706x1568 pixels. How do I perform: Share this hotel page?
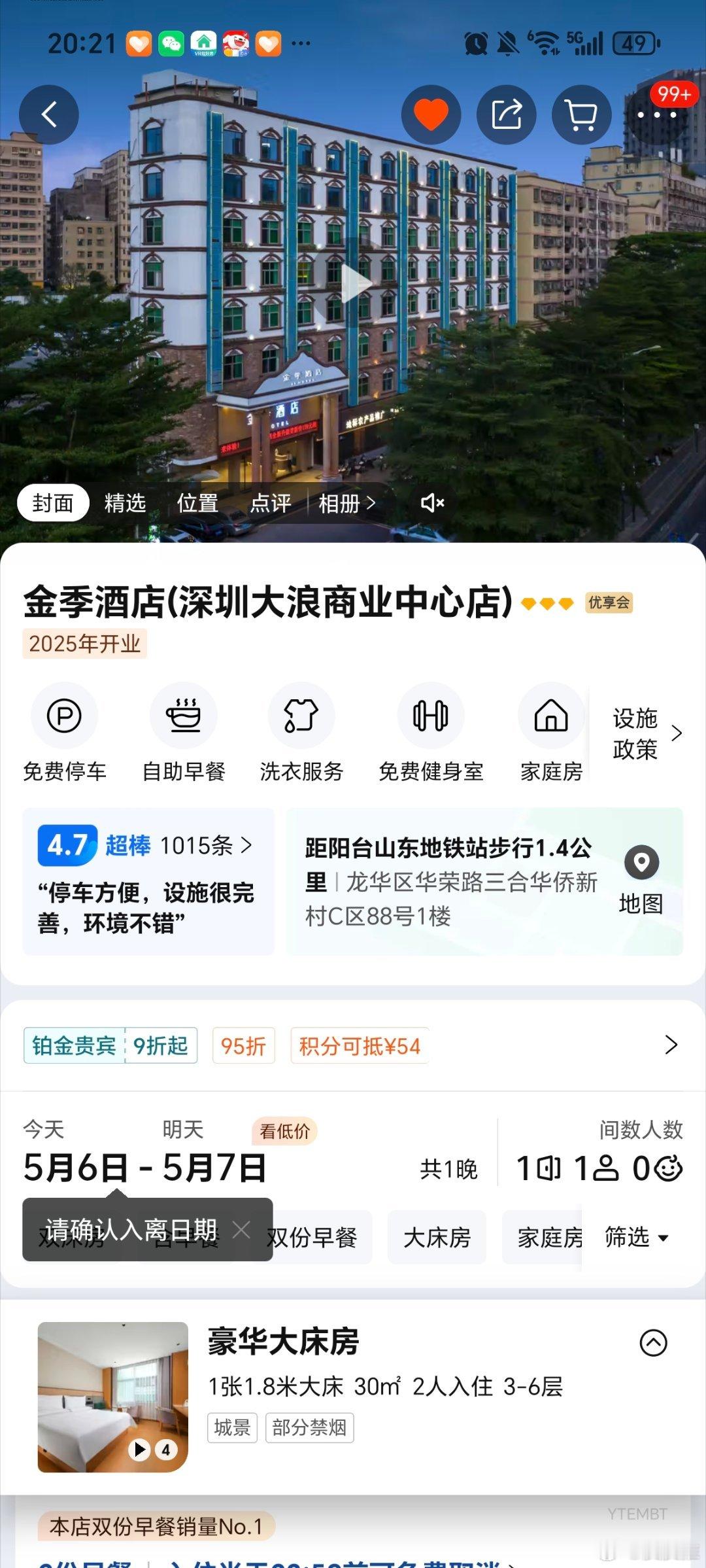[x=507, y=114]
